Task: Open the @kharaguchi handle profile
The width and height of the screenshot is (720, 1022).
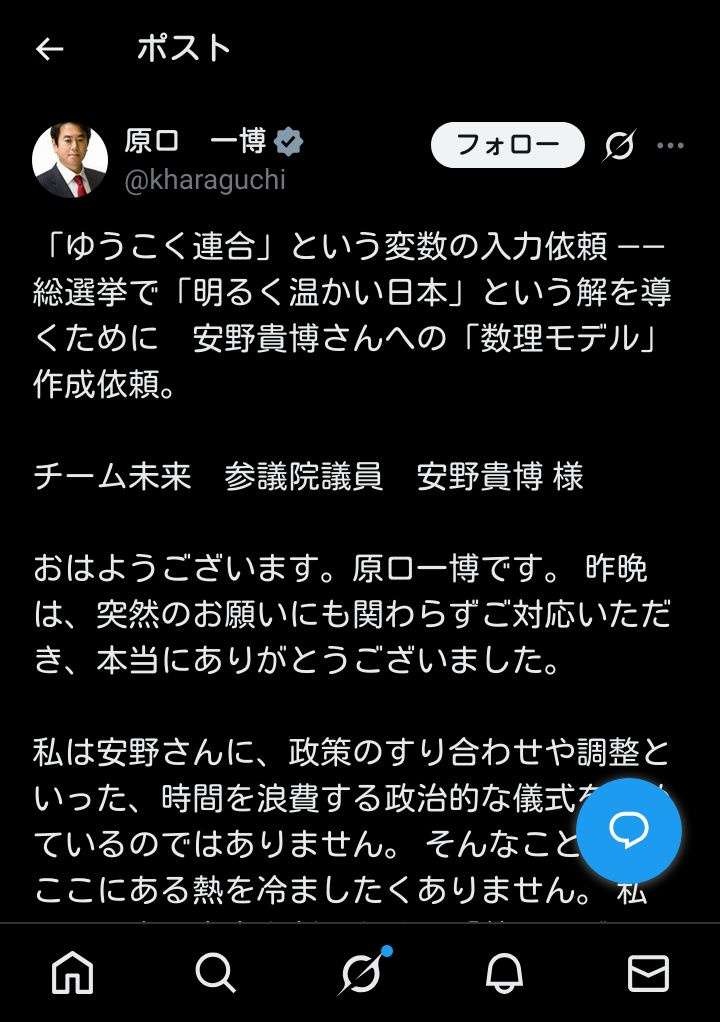Action: [204, 180]
